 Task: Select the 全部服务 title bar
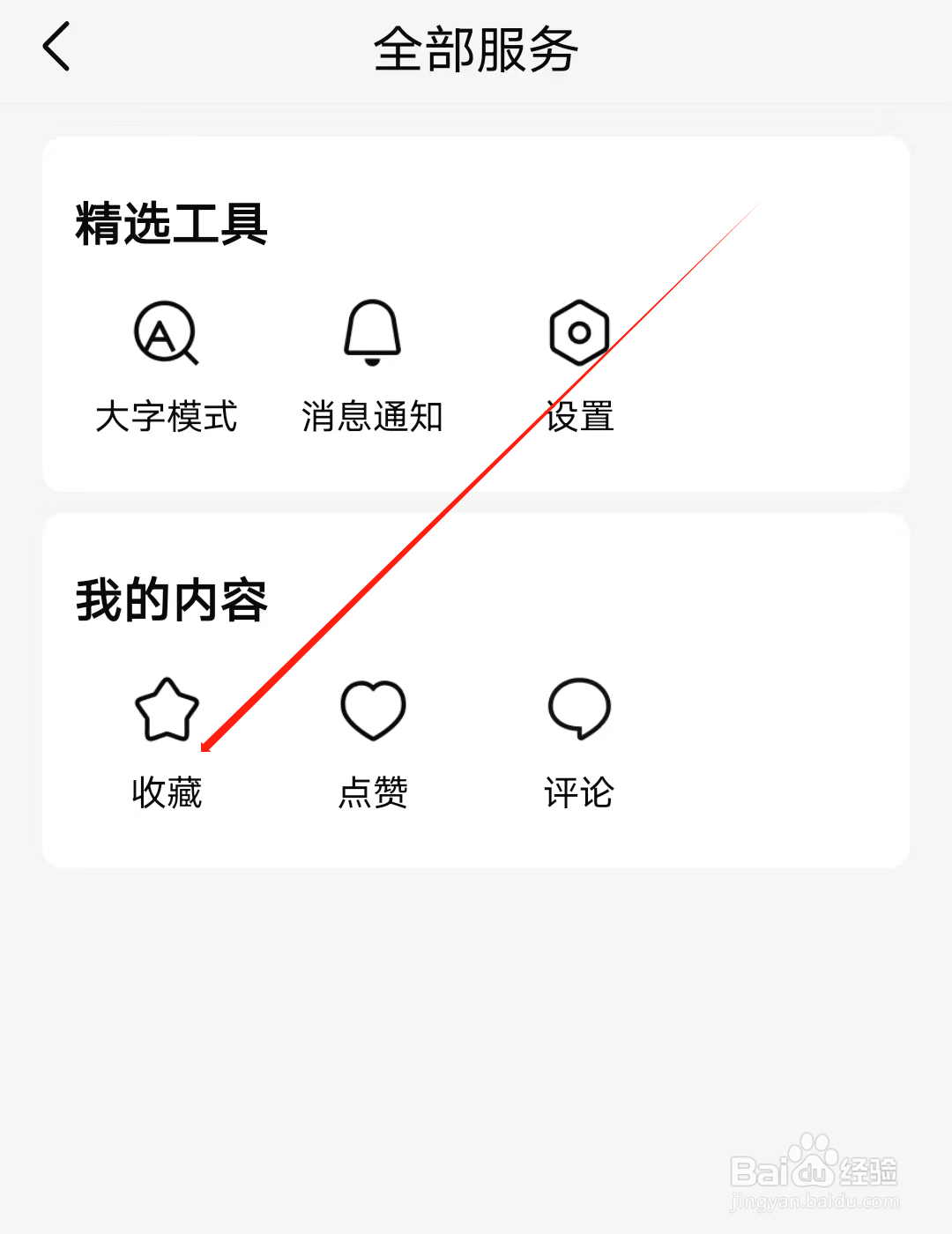[475, 50]
